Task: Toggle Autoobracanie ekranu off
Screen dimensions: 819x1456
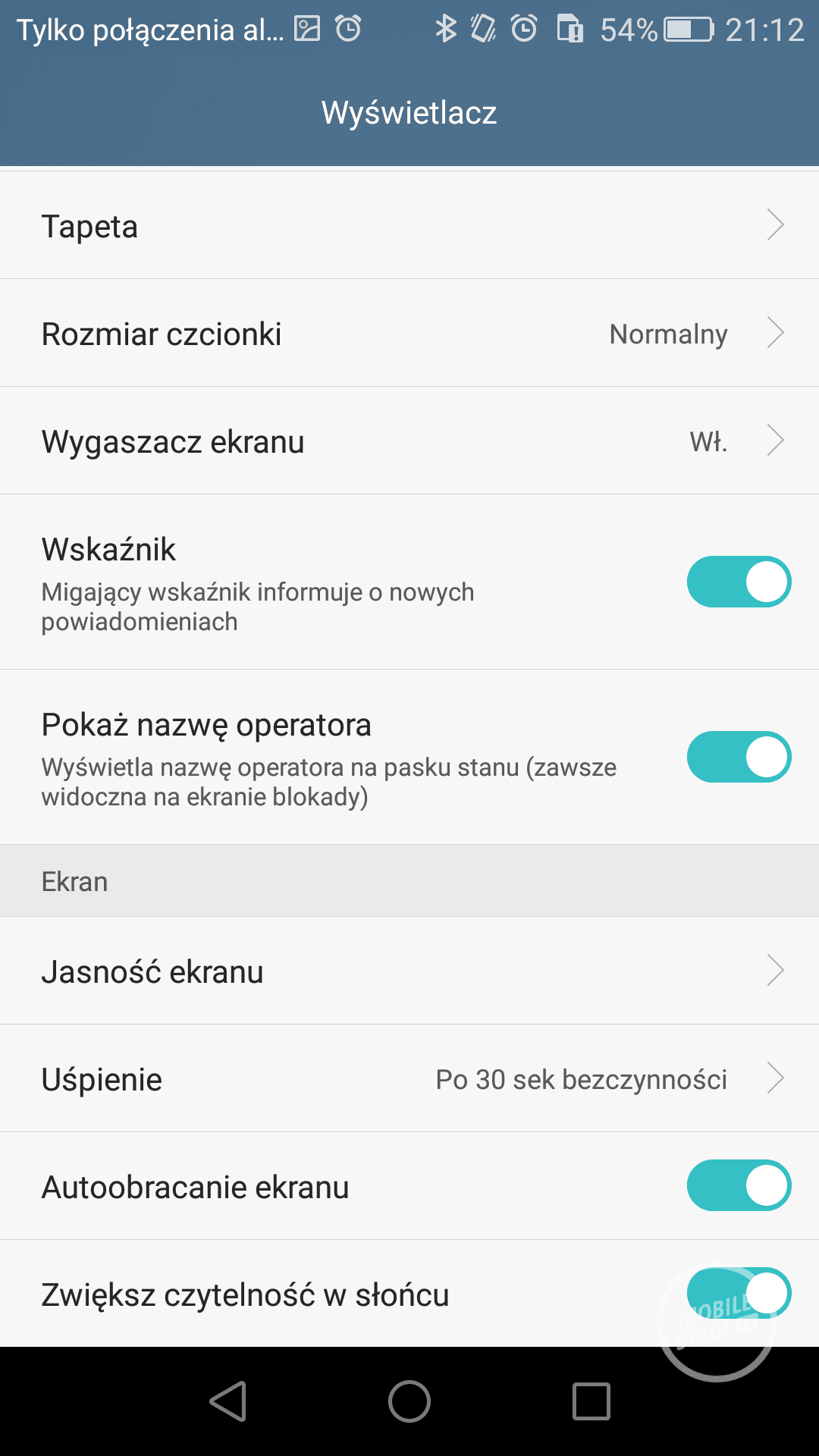Action: click(738, 1185)
